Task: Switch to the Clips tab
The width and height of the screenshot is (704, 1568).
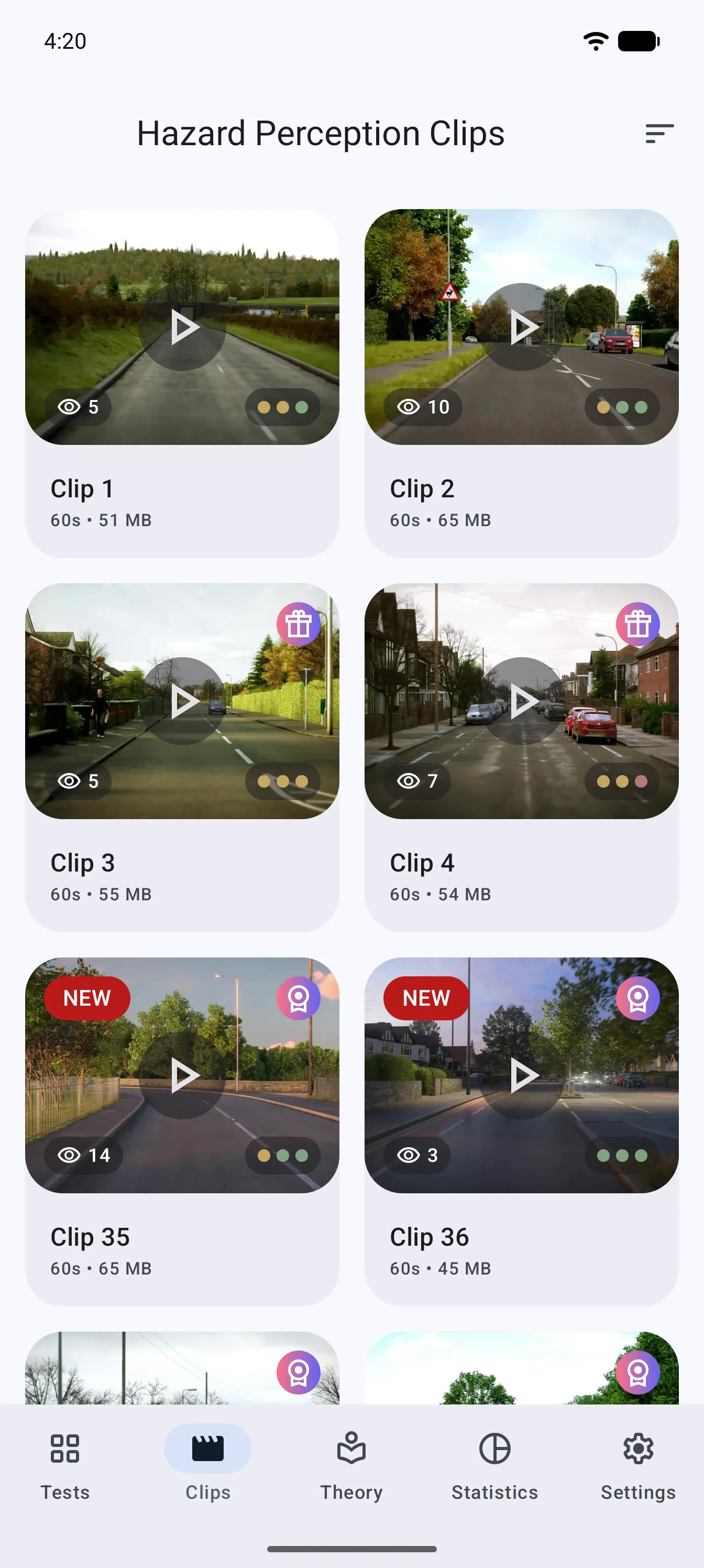Action: point(207,1450)
